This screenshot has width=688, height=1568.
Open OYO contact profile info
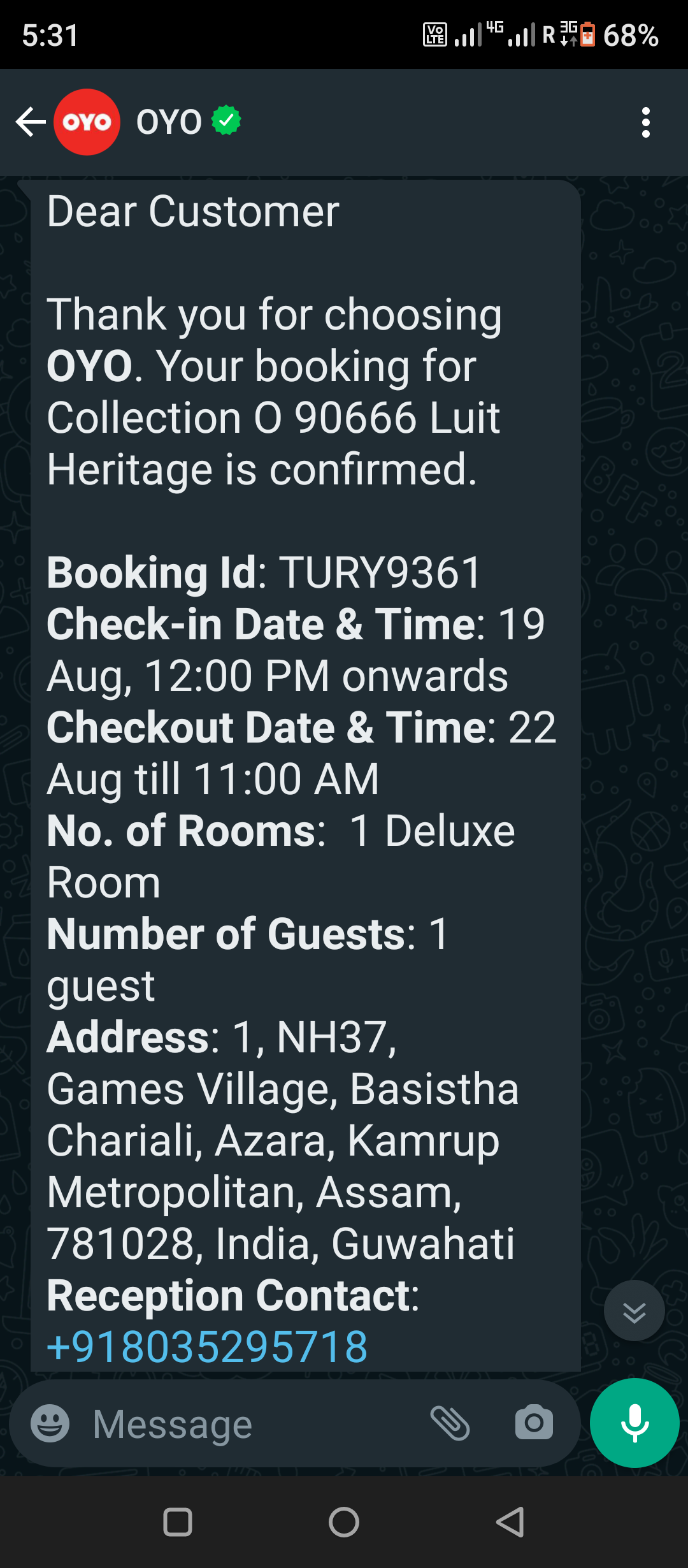click(x=169, y=122)
